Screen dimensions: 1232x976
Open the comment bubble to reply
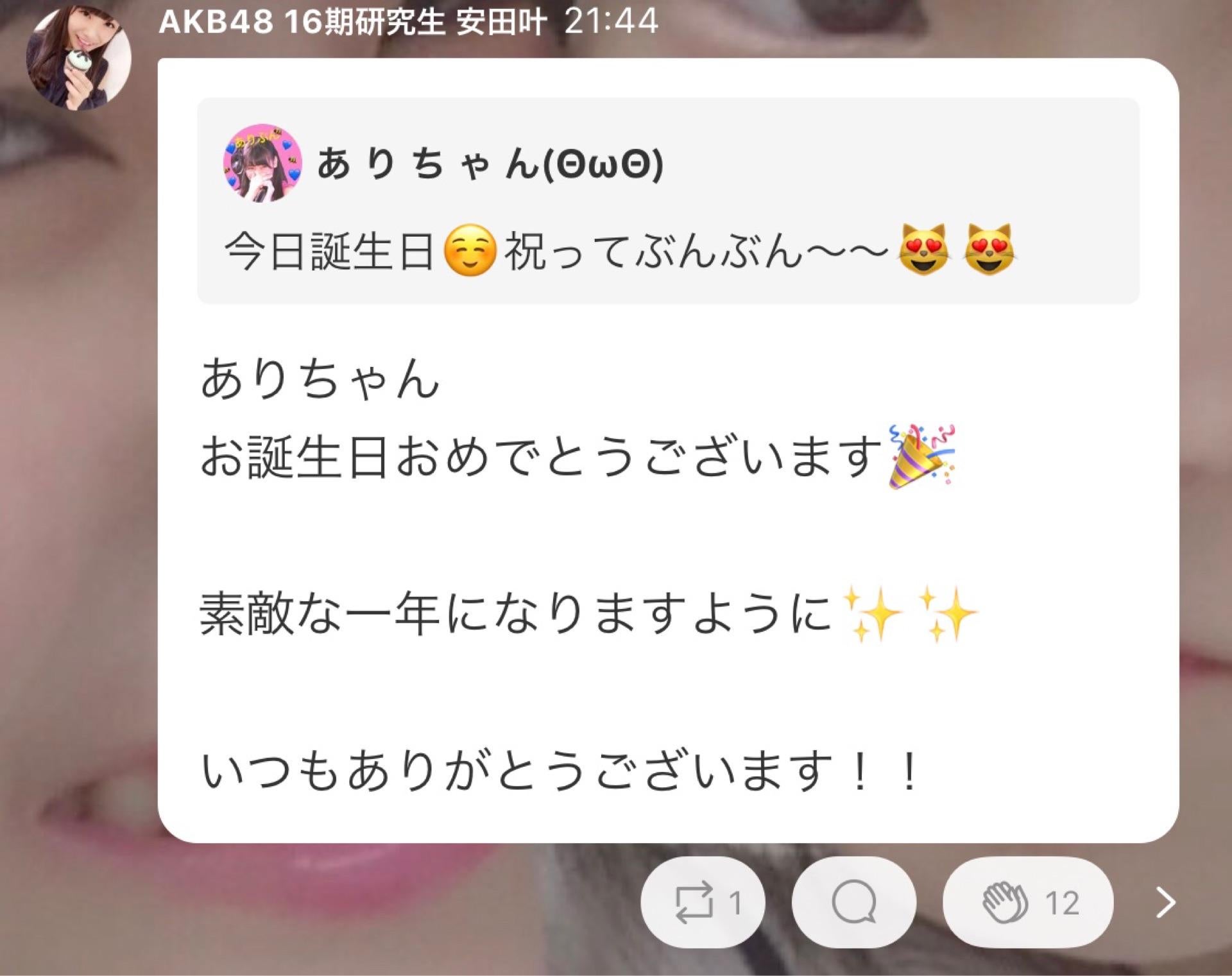(853, 902)
